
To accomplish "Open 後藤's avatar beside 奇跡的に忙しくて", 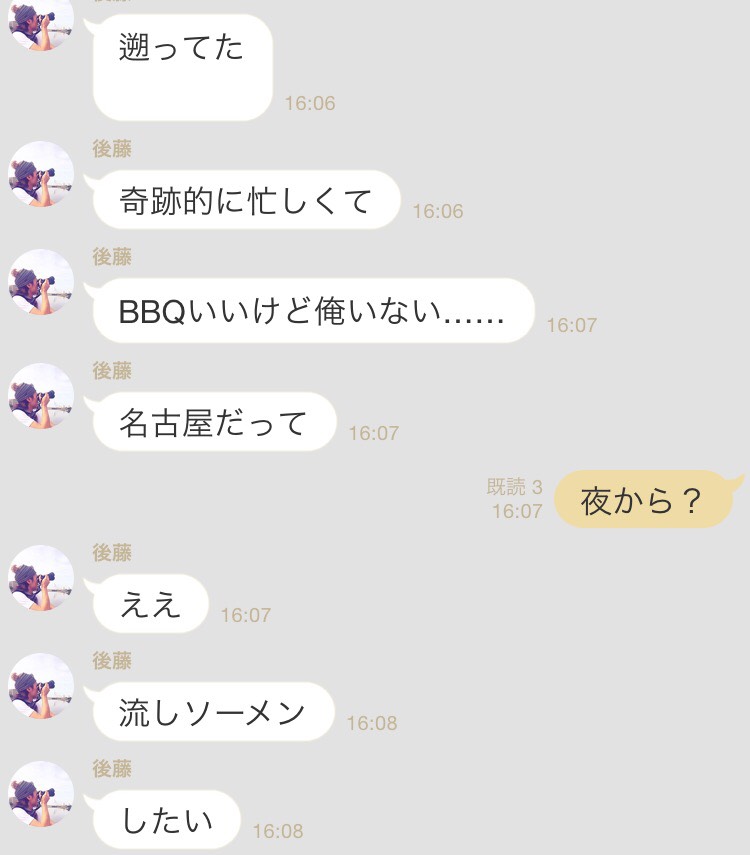I will tap(41, 174).
